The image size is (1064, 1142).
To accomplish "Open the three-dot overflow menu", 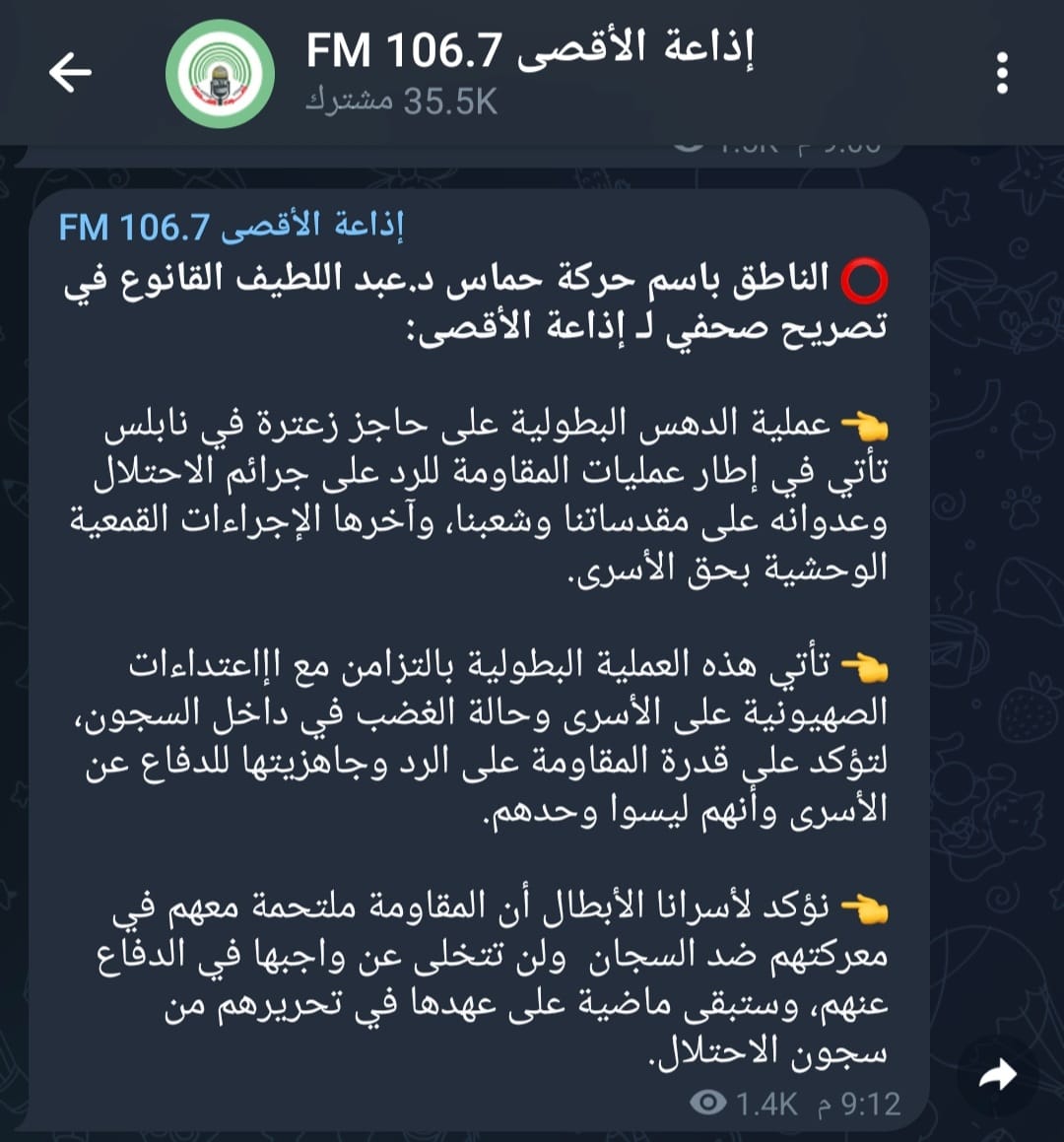I will 1002,73.
